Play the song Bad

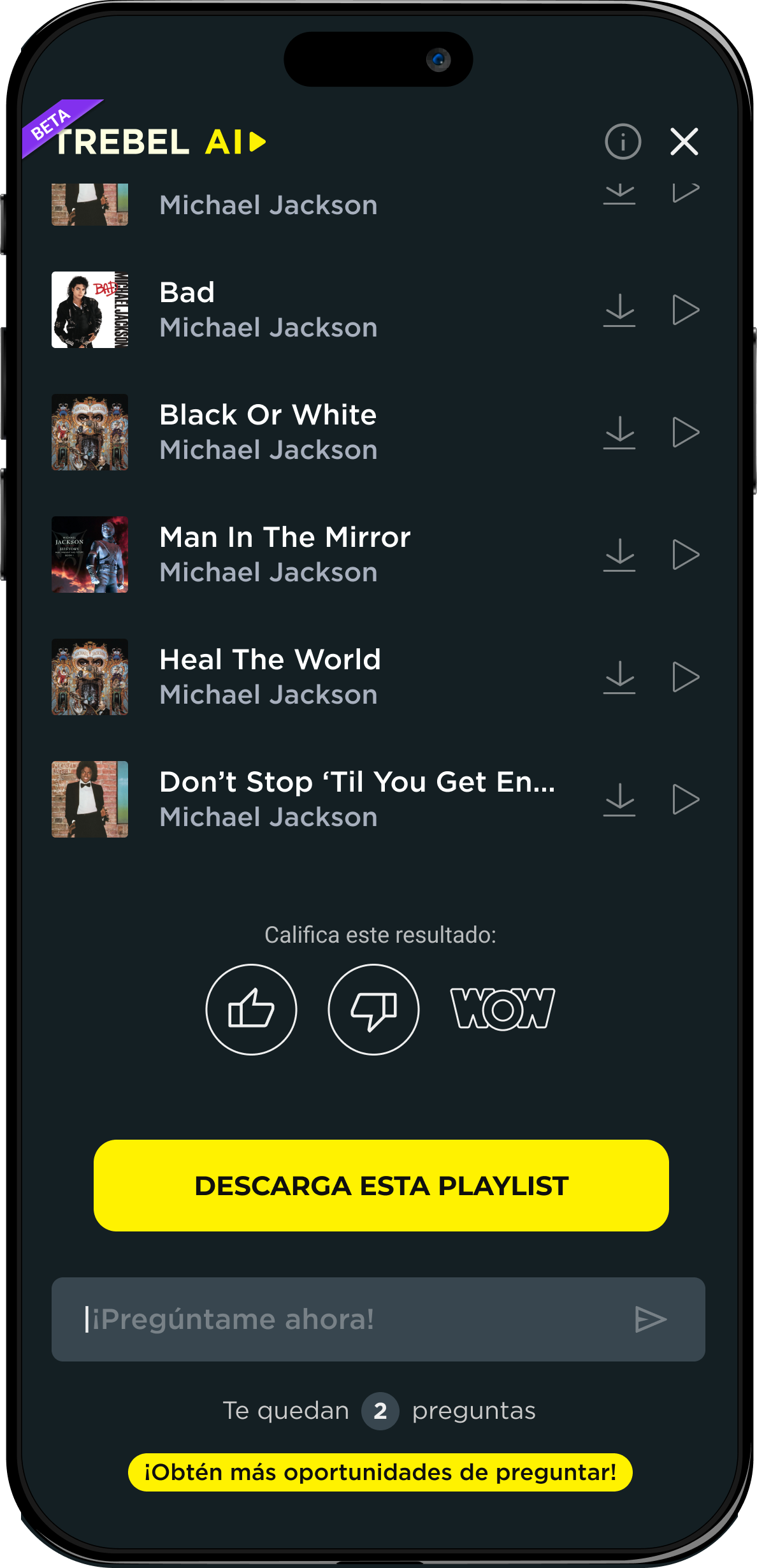pyautogui.click(x=687, y=309)
